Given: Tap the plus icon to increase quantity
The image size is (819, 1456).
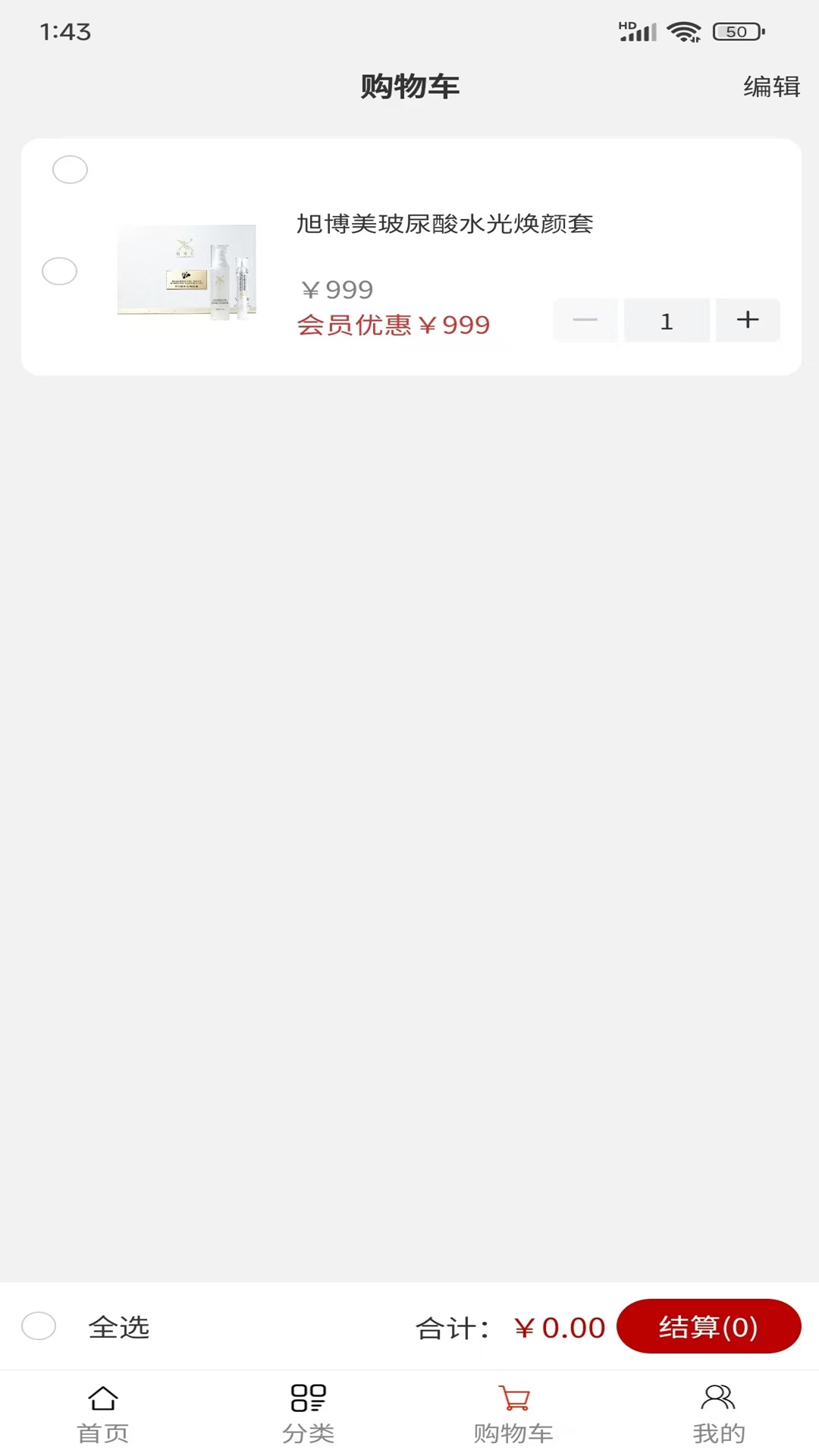Looking at the screenshot, I should (747, 320).
